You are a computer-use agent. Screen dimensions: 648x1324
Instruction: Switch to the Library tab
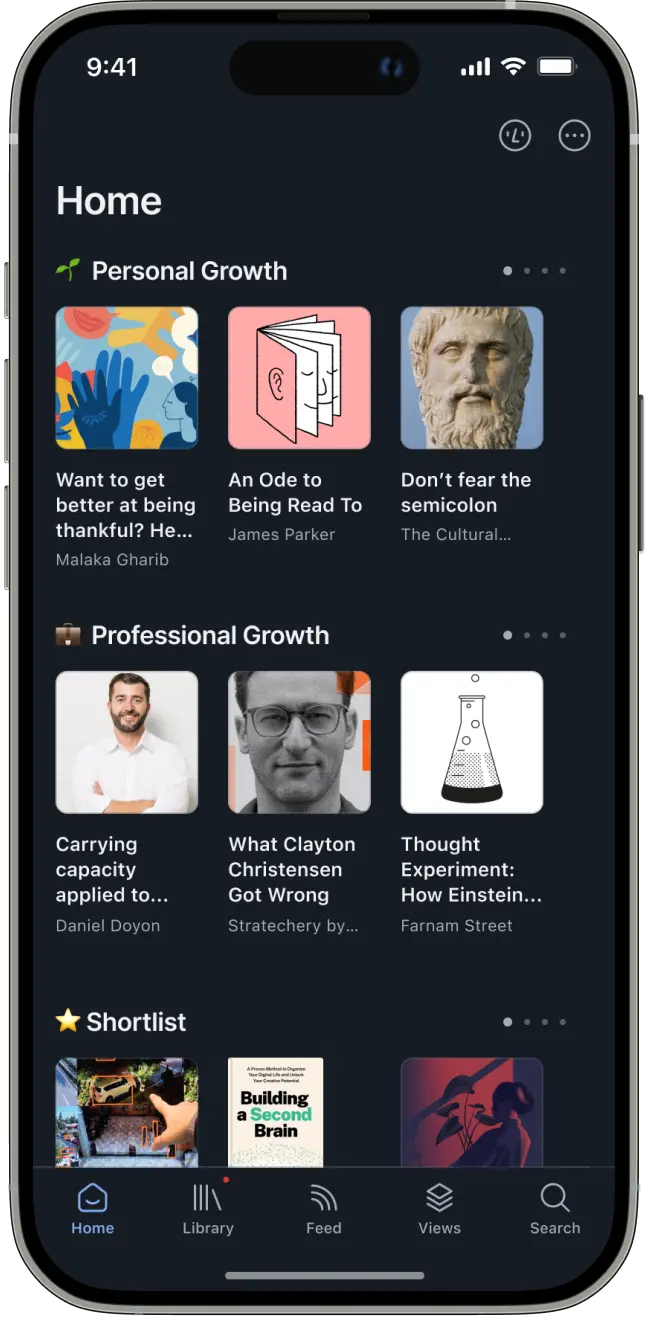click(x=208, y=1208)
